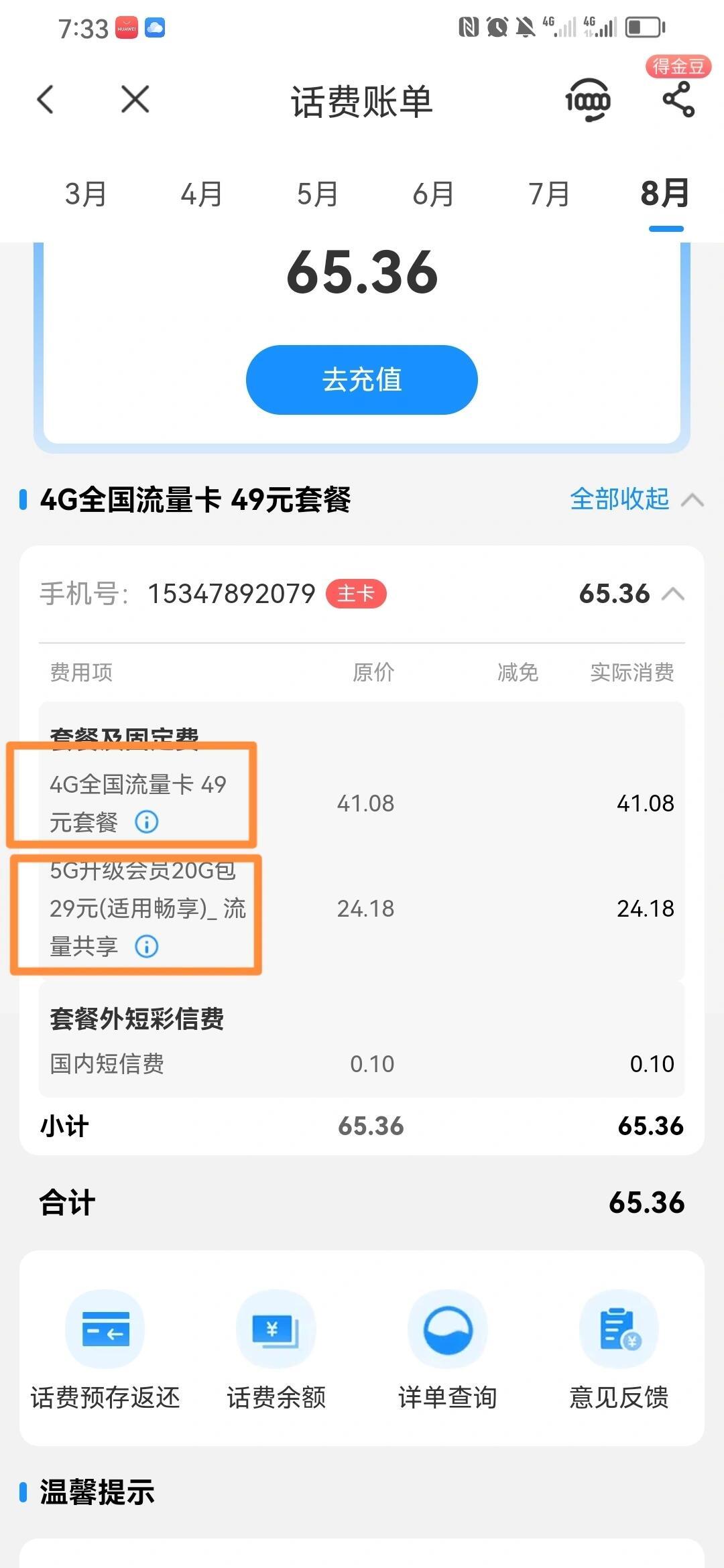Viewport: 724px width, 1568px height.
Task: Open 话费余额 (balance) icon
Action: click(x=276, y=1330)
